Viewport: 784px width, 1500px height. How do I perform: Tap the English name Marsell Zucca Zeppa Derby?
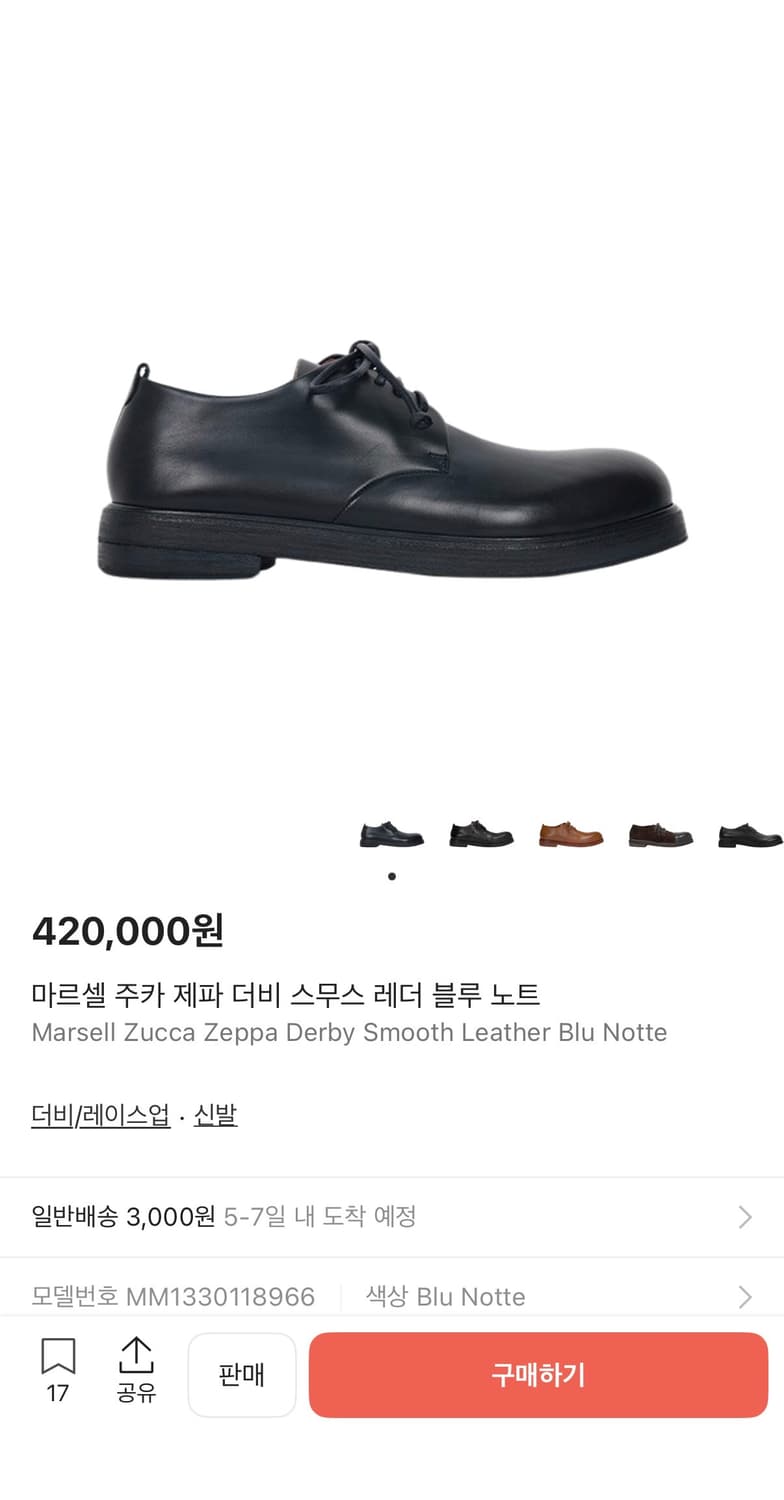click(x=350, y=1033)
